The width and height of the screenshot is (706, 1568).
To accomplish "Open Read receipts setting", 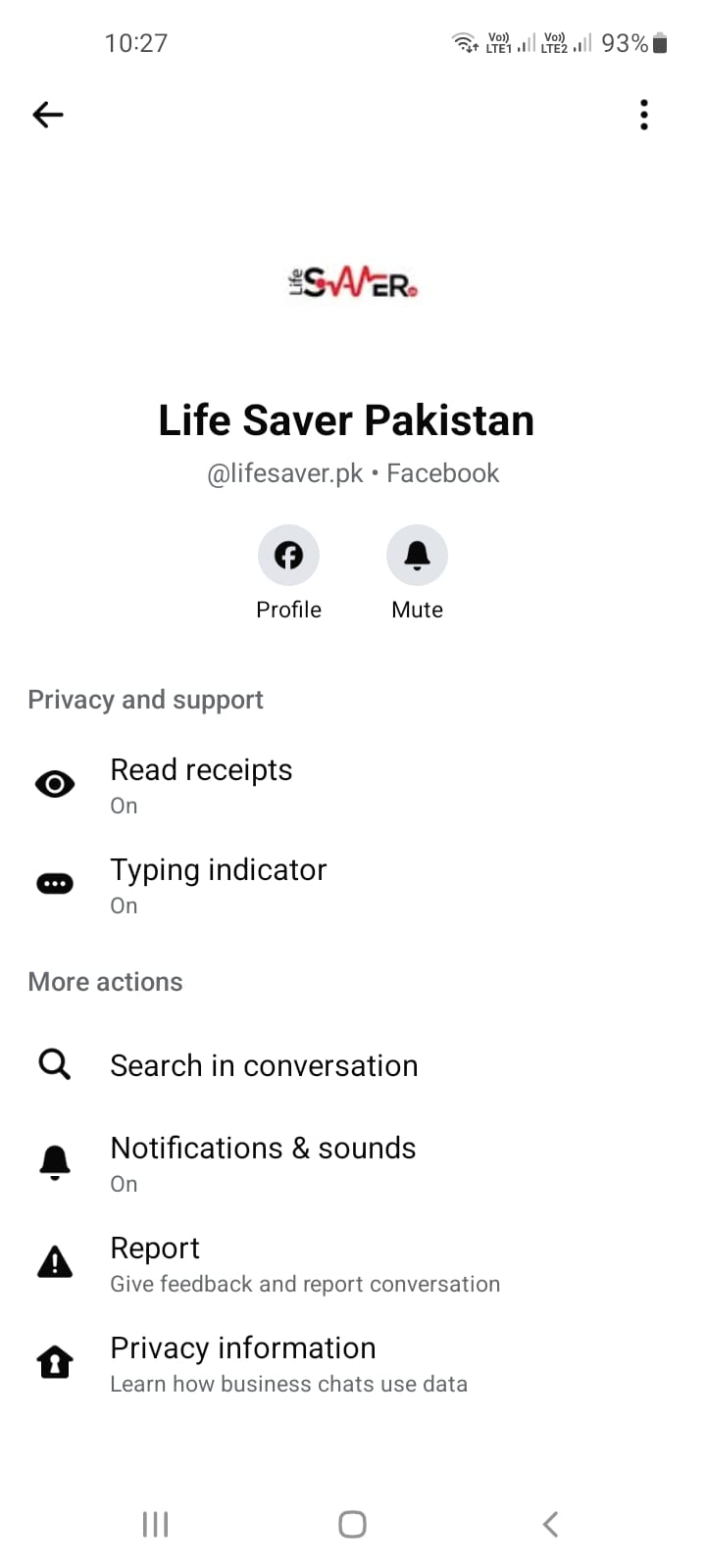I will 201,785.
